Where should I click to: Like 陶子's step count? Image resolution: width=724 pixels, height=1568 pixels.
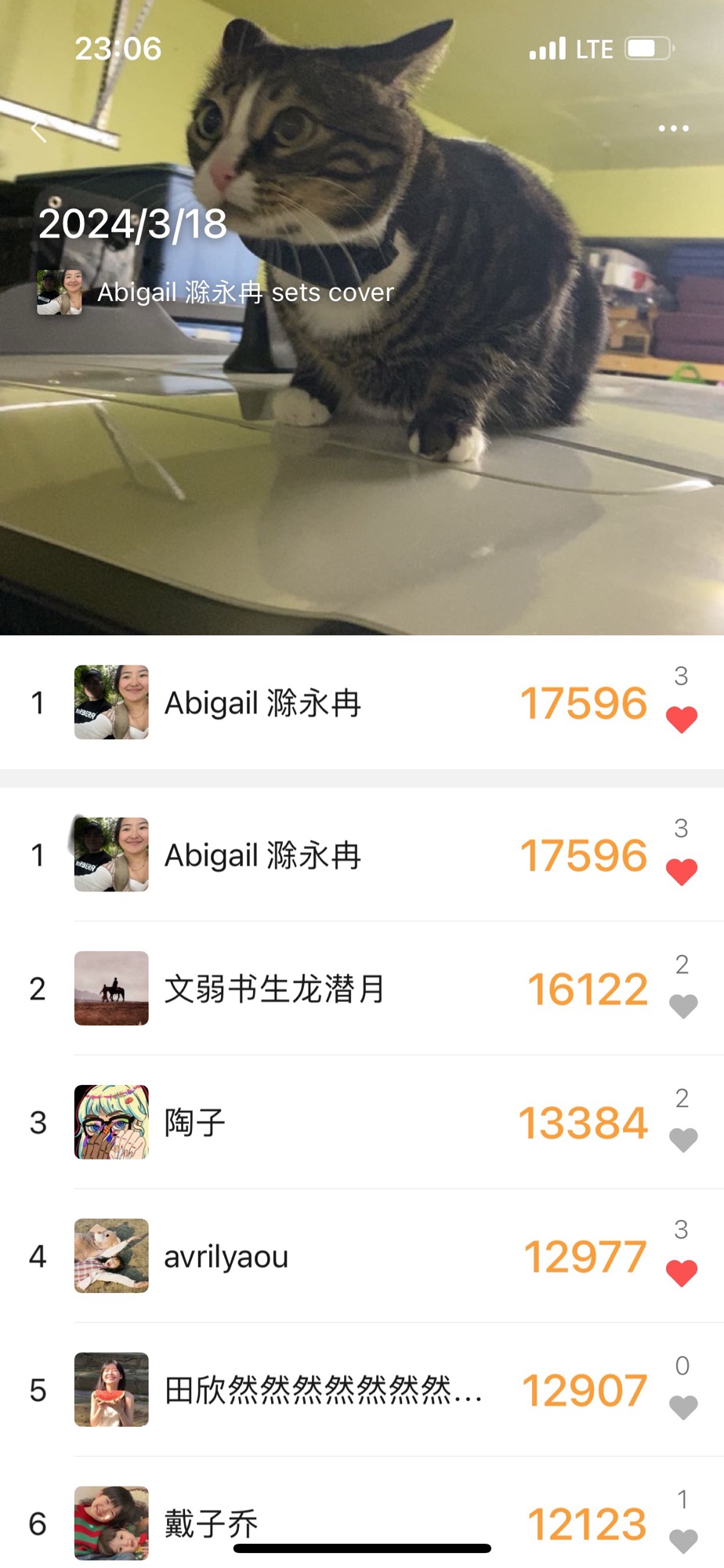pos(682,1140)
